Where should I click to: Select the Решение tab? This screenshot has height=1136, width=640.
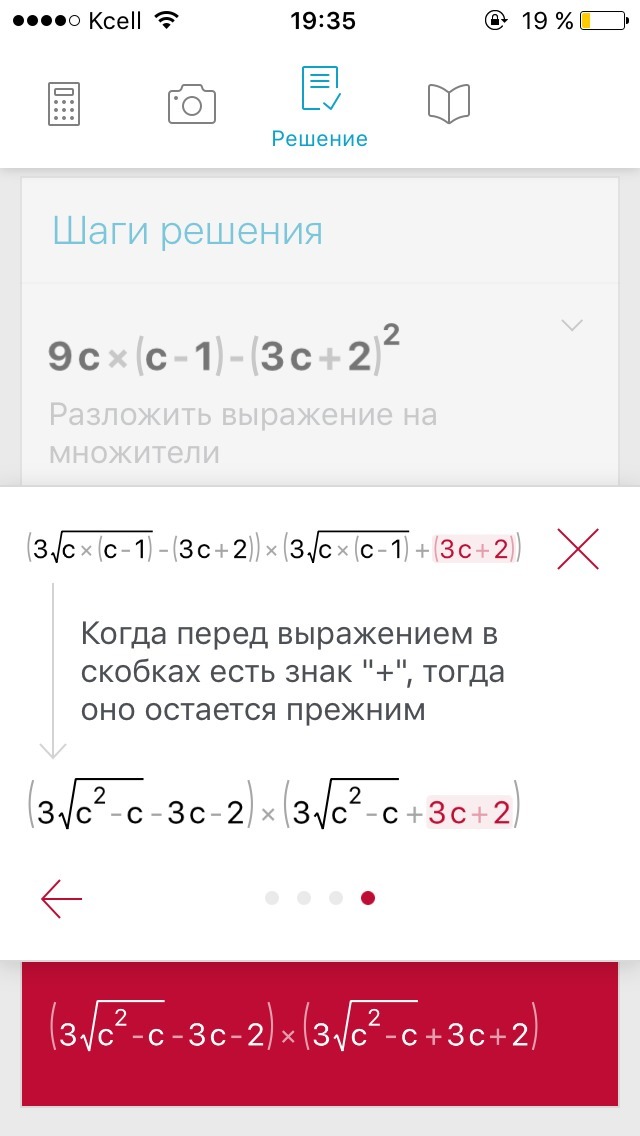(x=320, y=108)
